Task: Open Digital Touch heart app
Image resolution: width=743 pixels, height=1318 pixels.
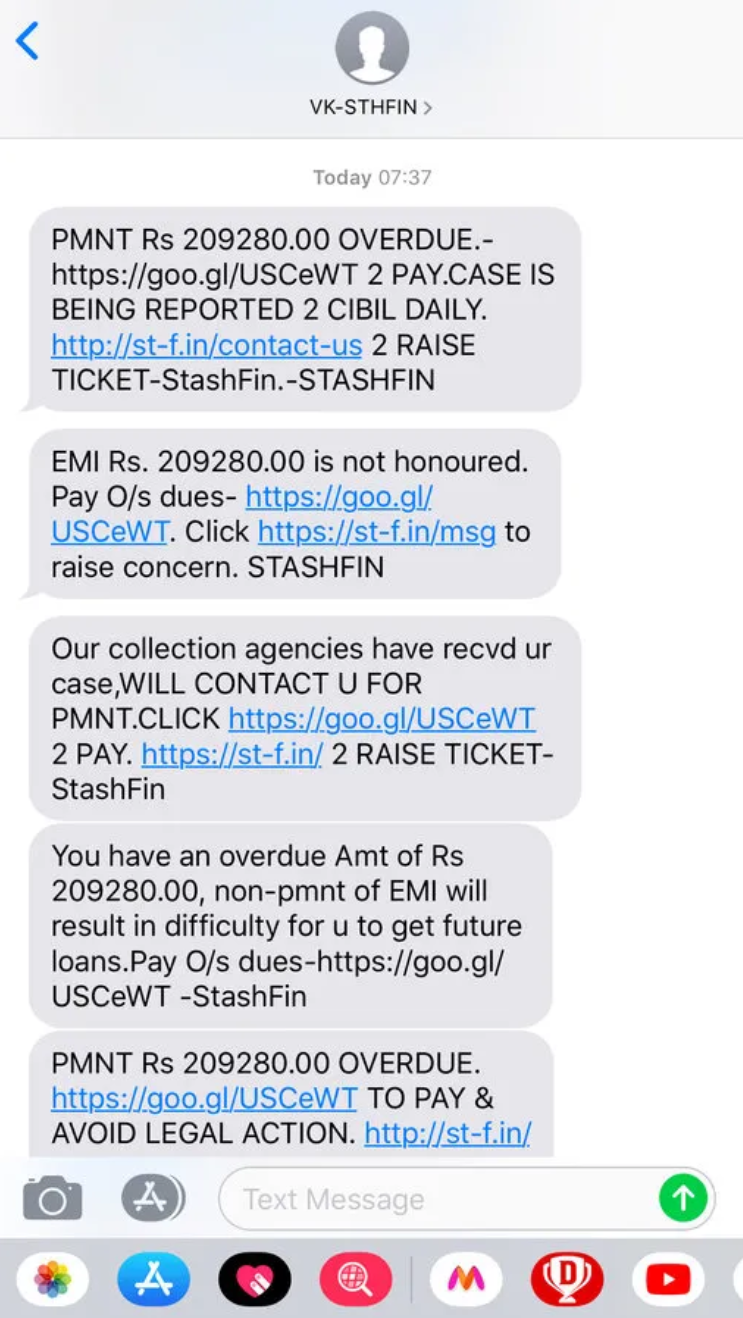Action: [x=255, y=1279]
